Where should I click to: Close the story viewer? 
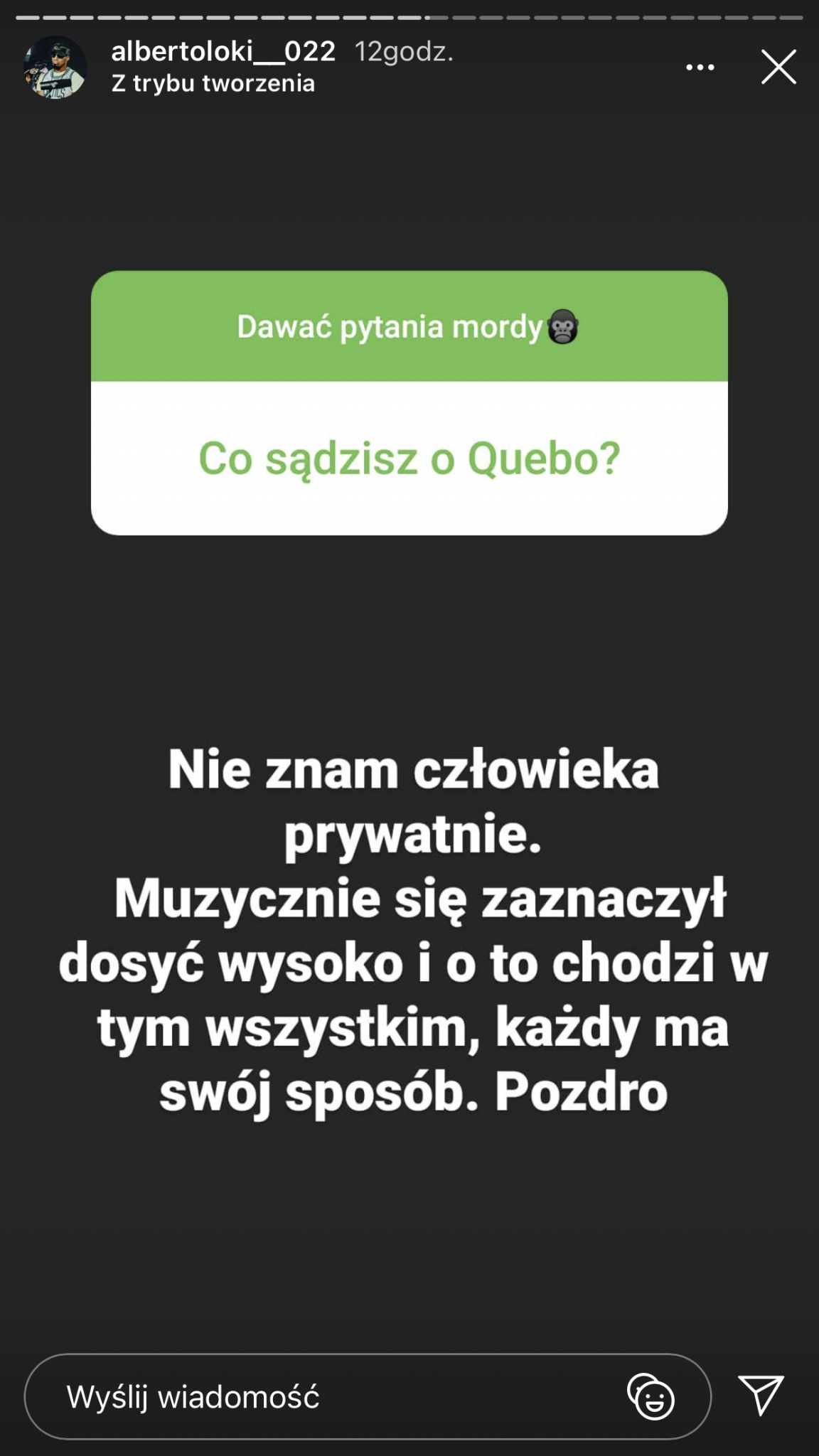click(x=778, y=68)
